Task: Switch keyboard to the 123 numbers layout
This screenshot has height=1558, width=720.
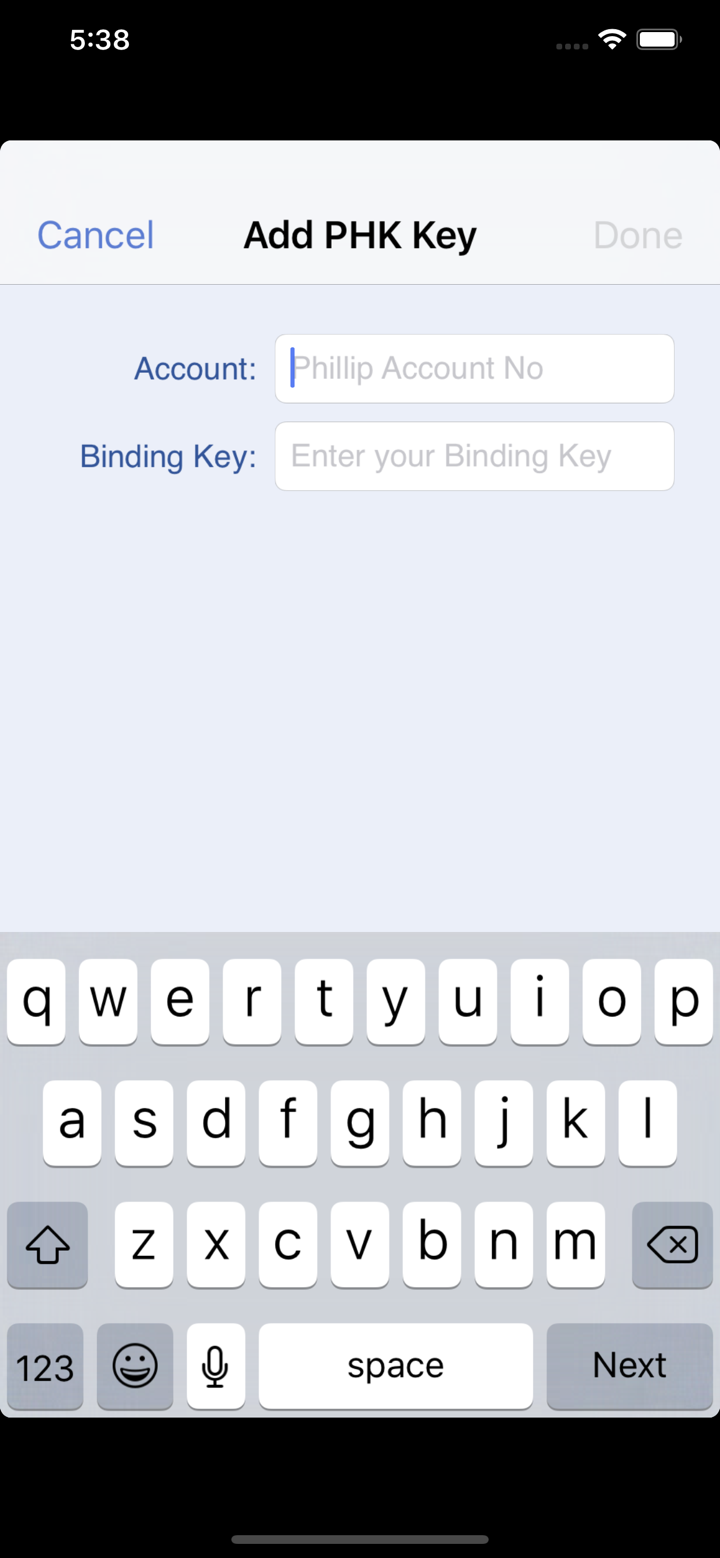Action: click(45, 1366)
